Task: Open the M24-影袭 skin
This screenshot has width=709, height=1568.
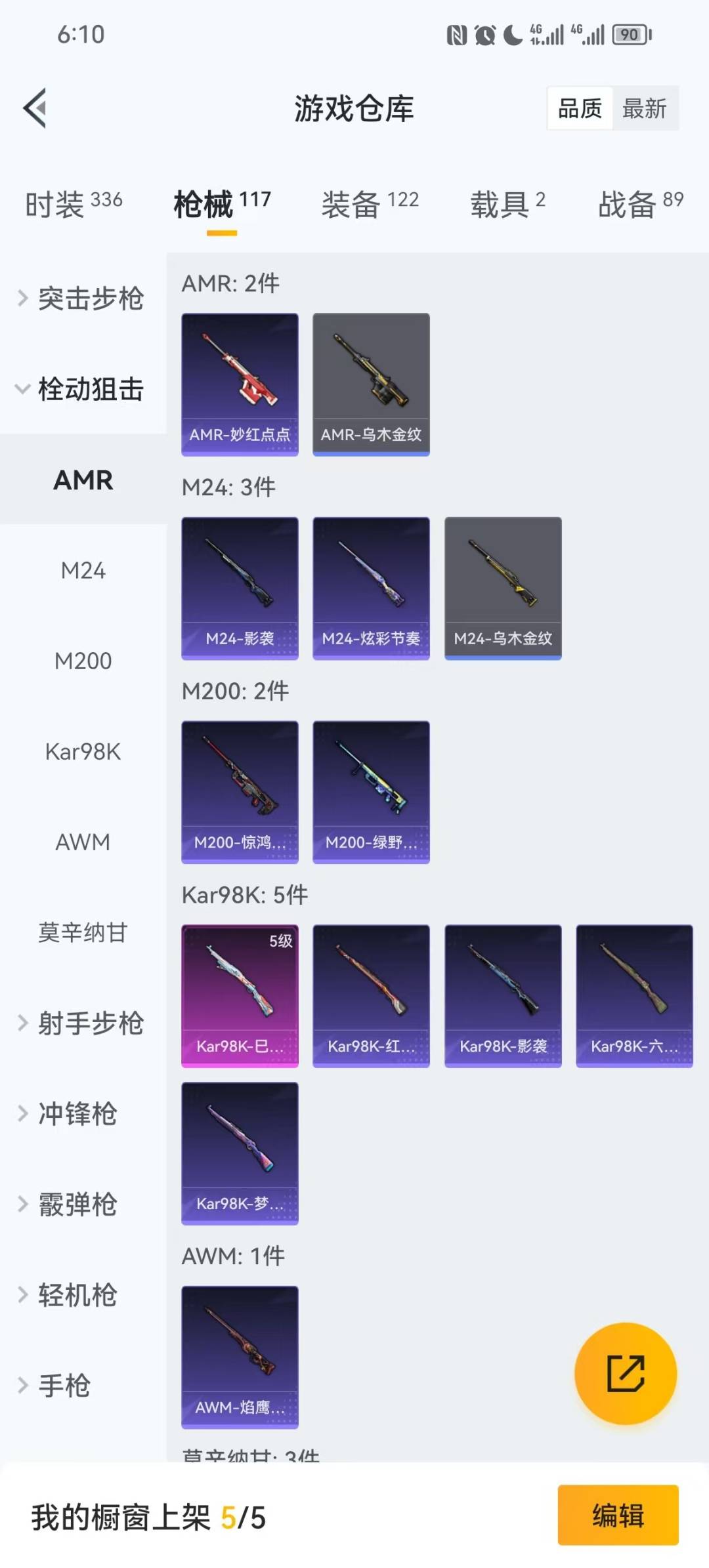Action: 240,587
